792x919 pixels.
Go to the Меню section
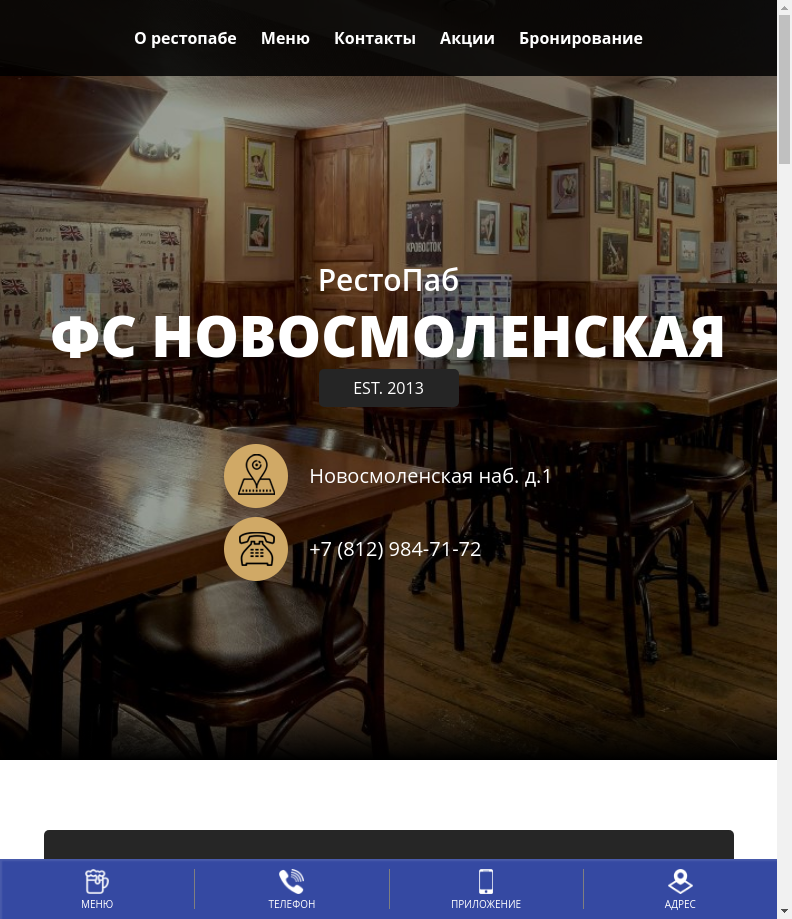tap(285, 38)
